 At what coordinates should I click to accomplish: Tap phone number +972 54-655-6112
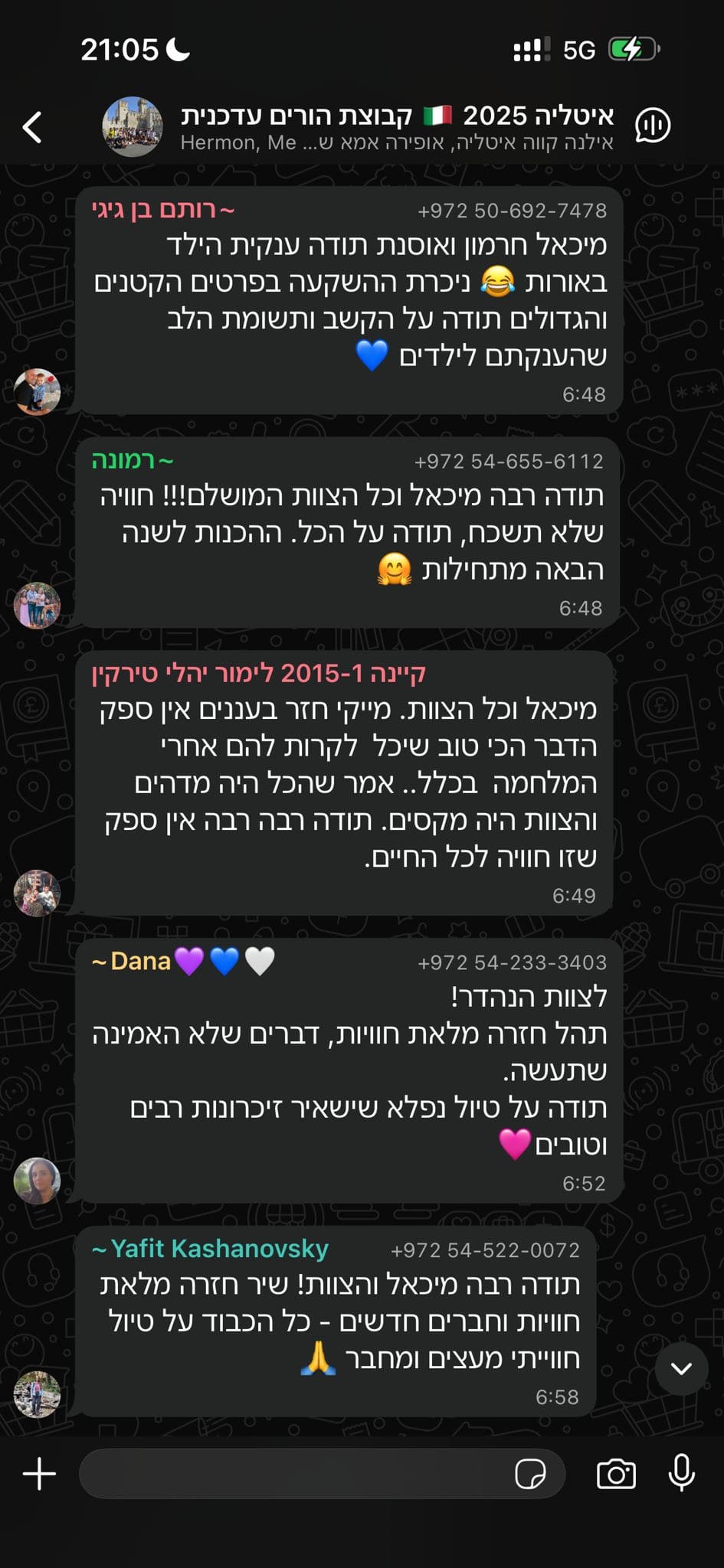pos(509,461)
